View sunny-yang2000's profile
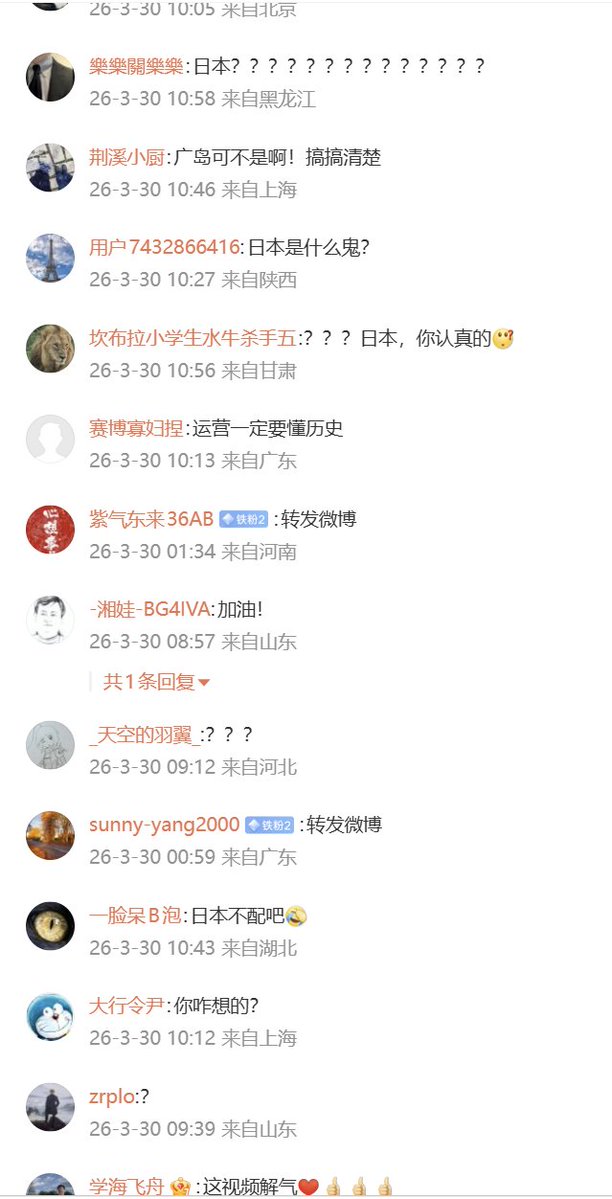612x1199 pixels. point(164,825)
